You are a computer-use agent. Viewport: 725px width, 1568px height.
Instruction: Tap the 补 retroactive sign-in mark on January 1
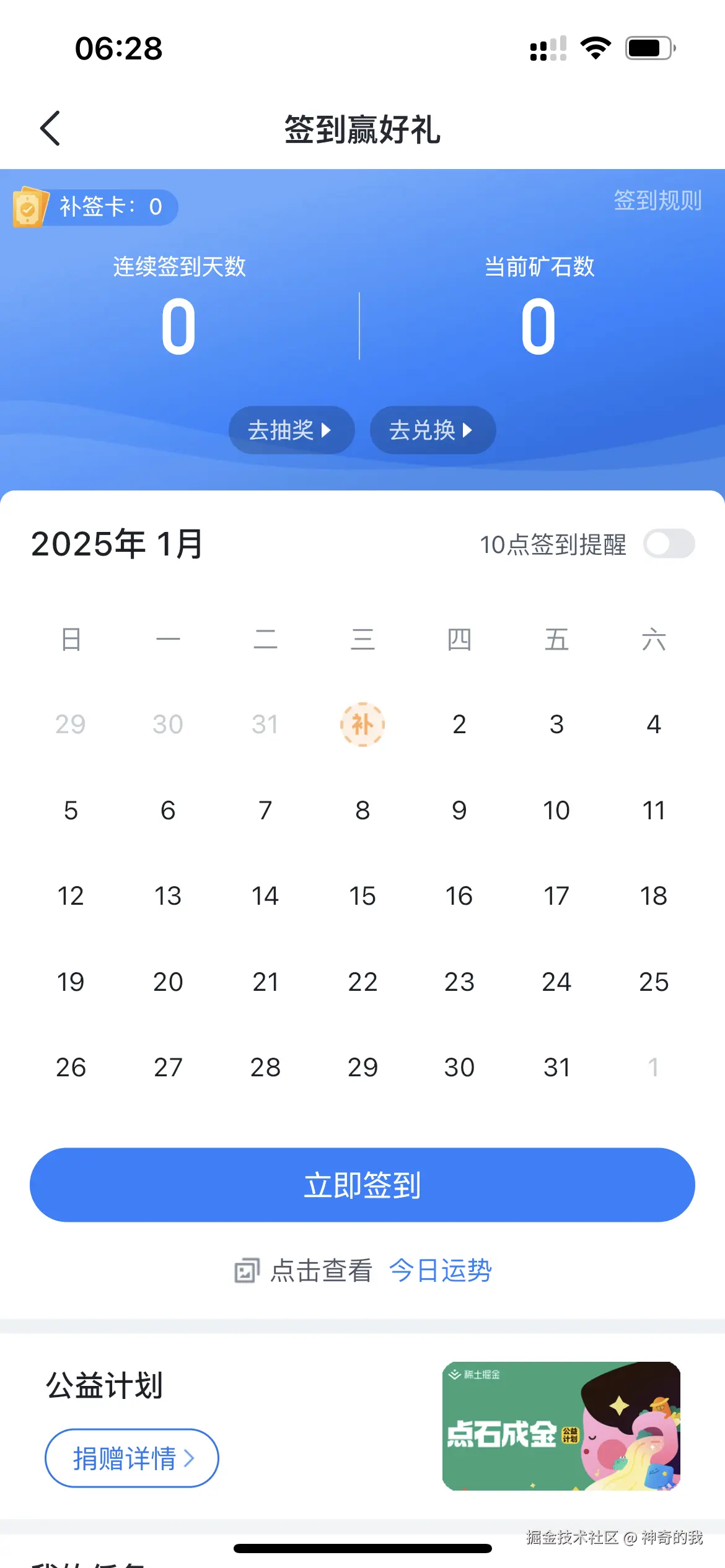[362, 725]
